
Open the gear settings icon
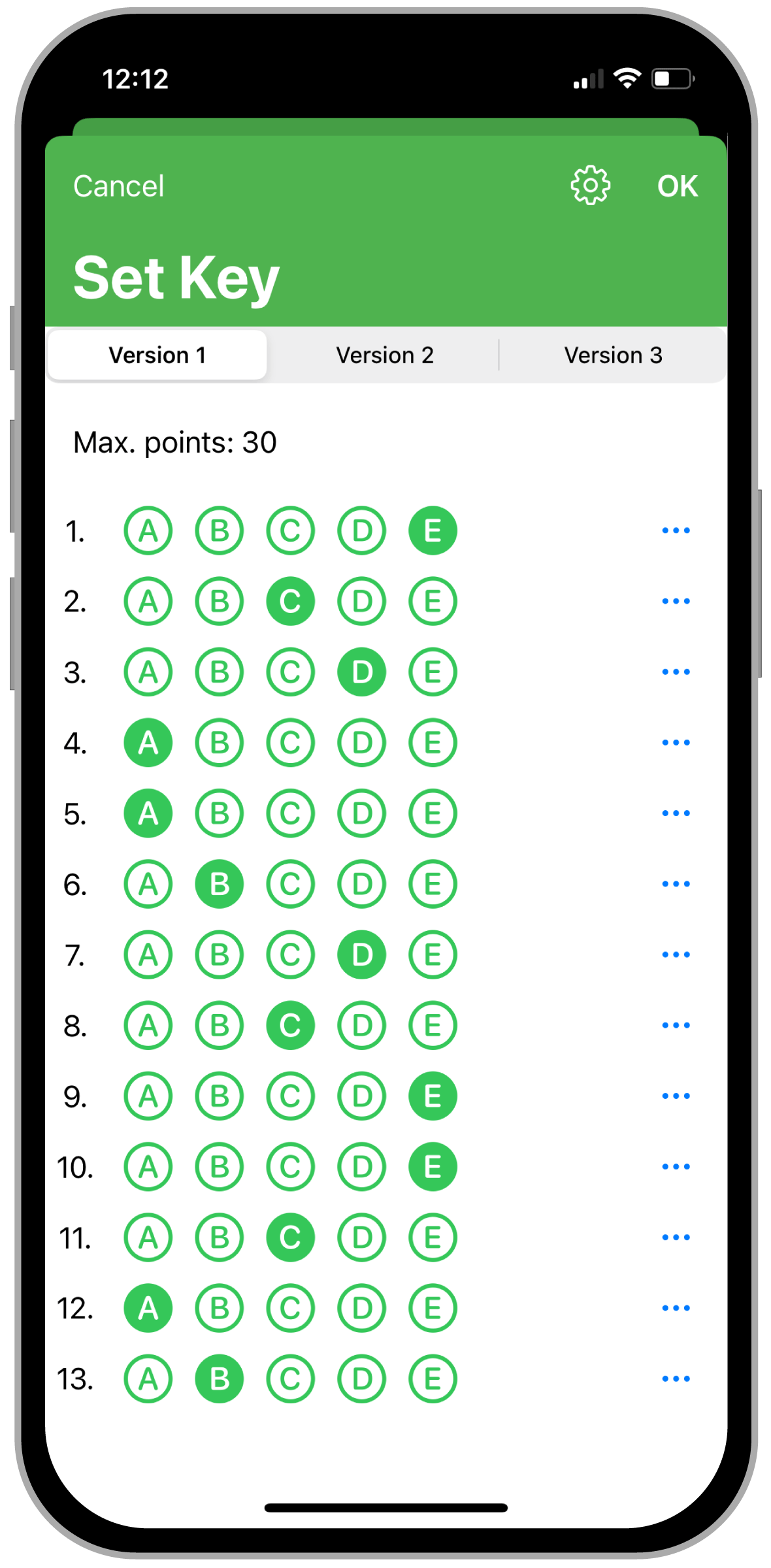coord(590,186)
